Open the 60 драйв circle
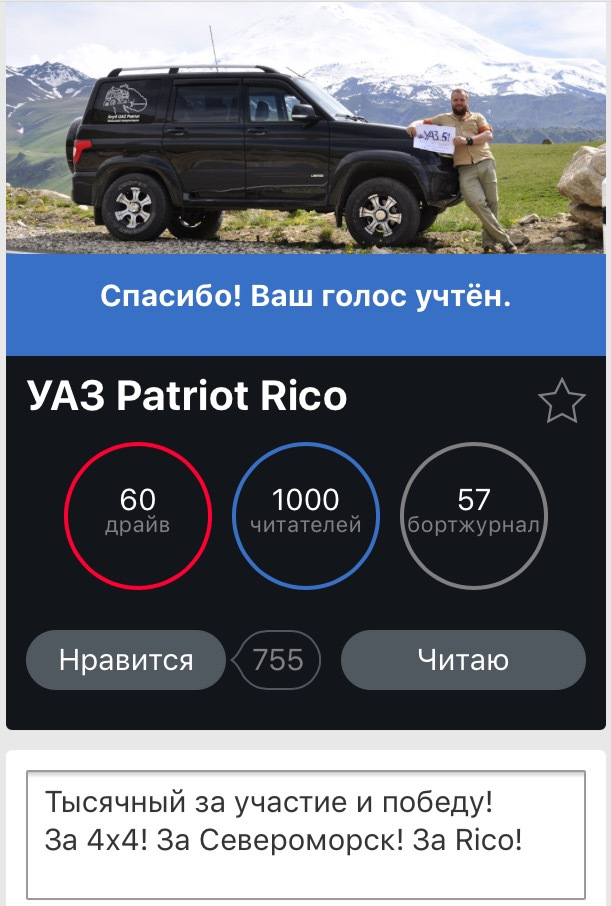The width and height of the screenshot is (611, 906). pyautogui.click(x=138, y=515)
